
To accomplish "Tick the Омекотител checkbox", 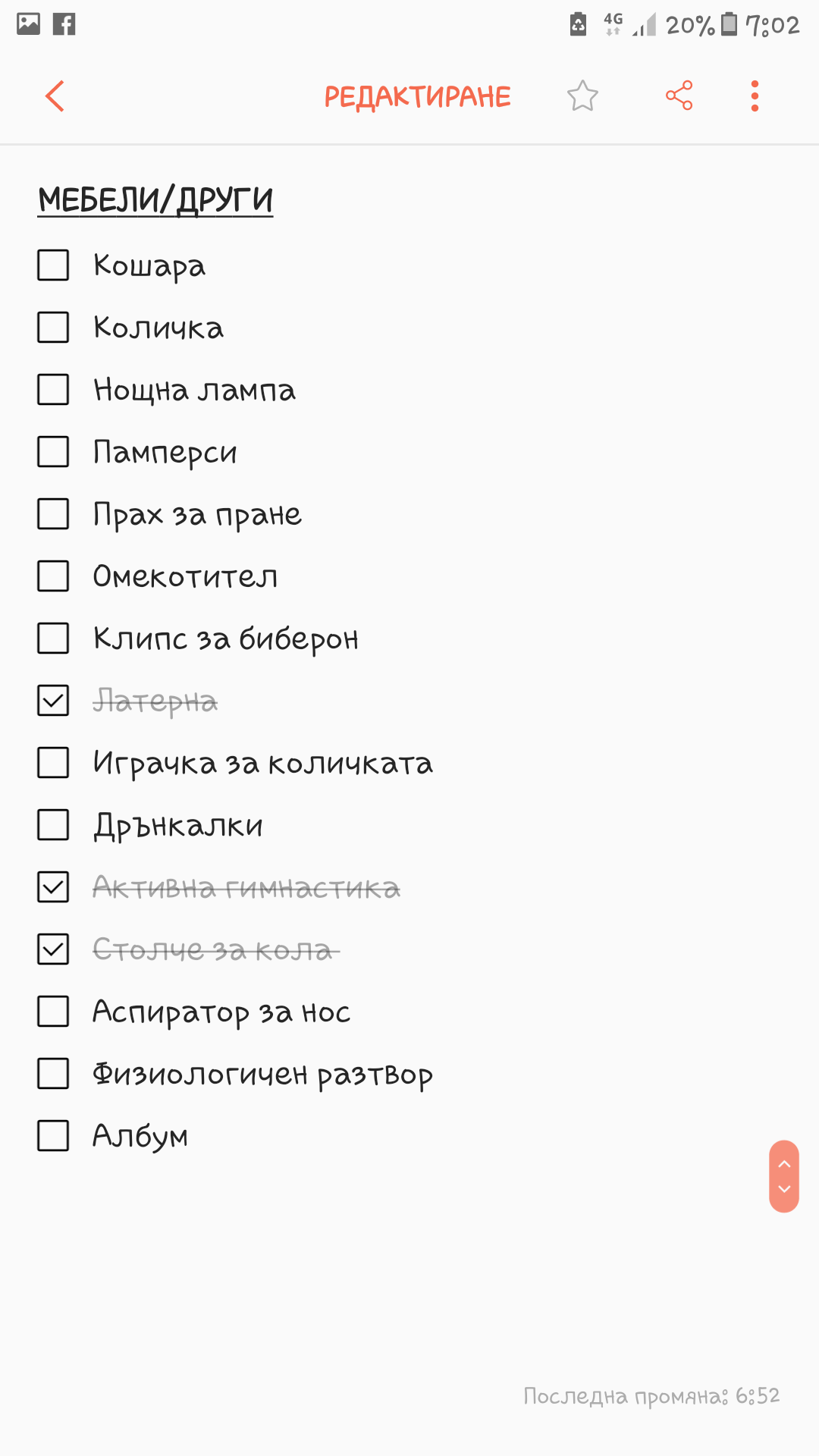I will (53, 576).
